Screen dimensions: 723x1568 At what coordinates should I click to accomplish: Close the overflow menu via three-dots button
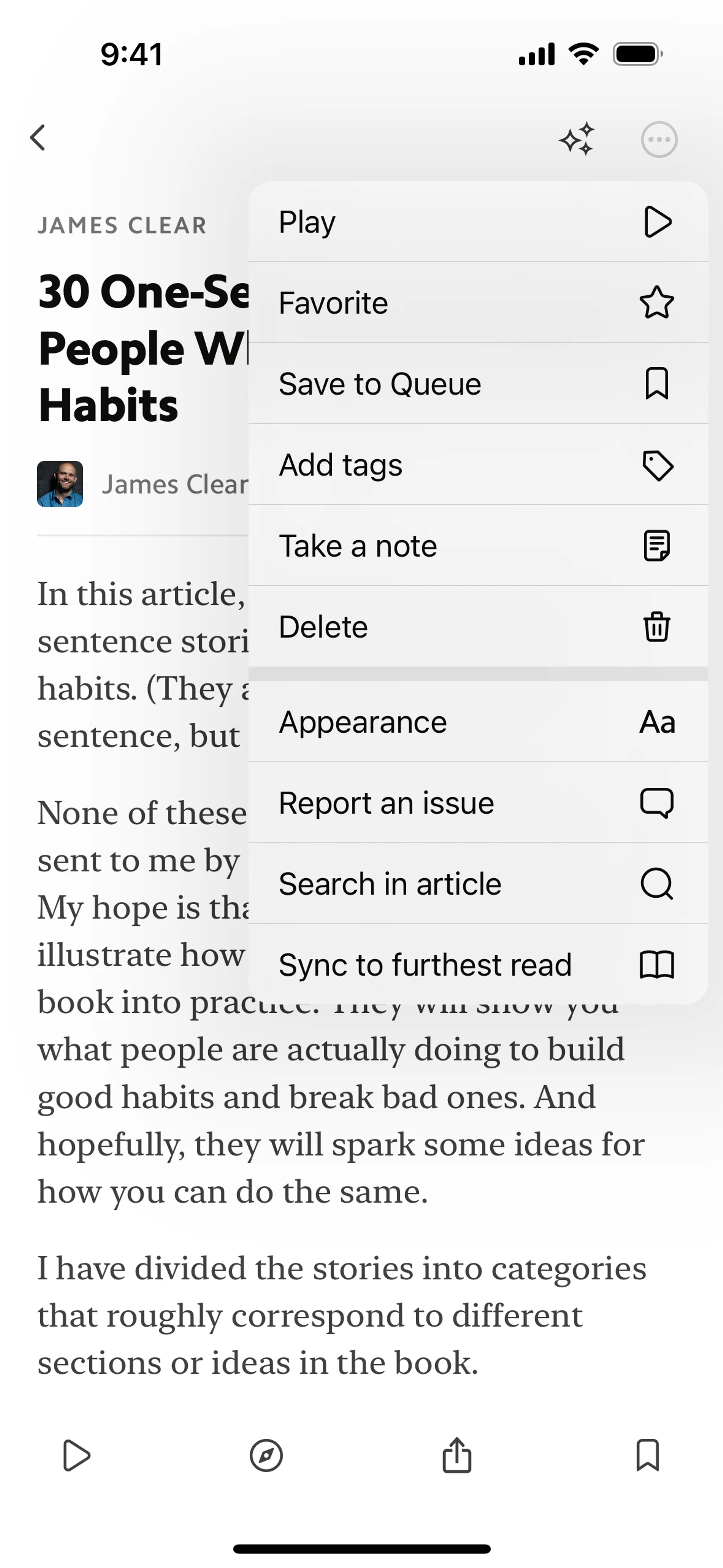point(659,140)
